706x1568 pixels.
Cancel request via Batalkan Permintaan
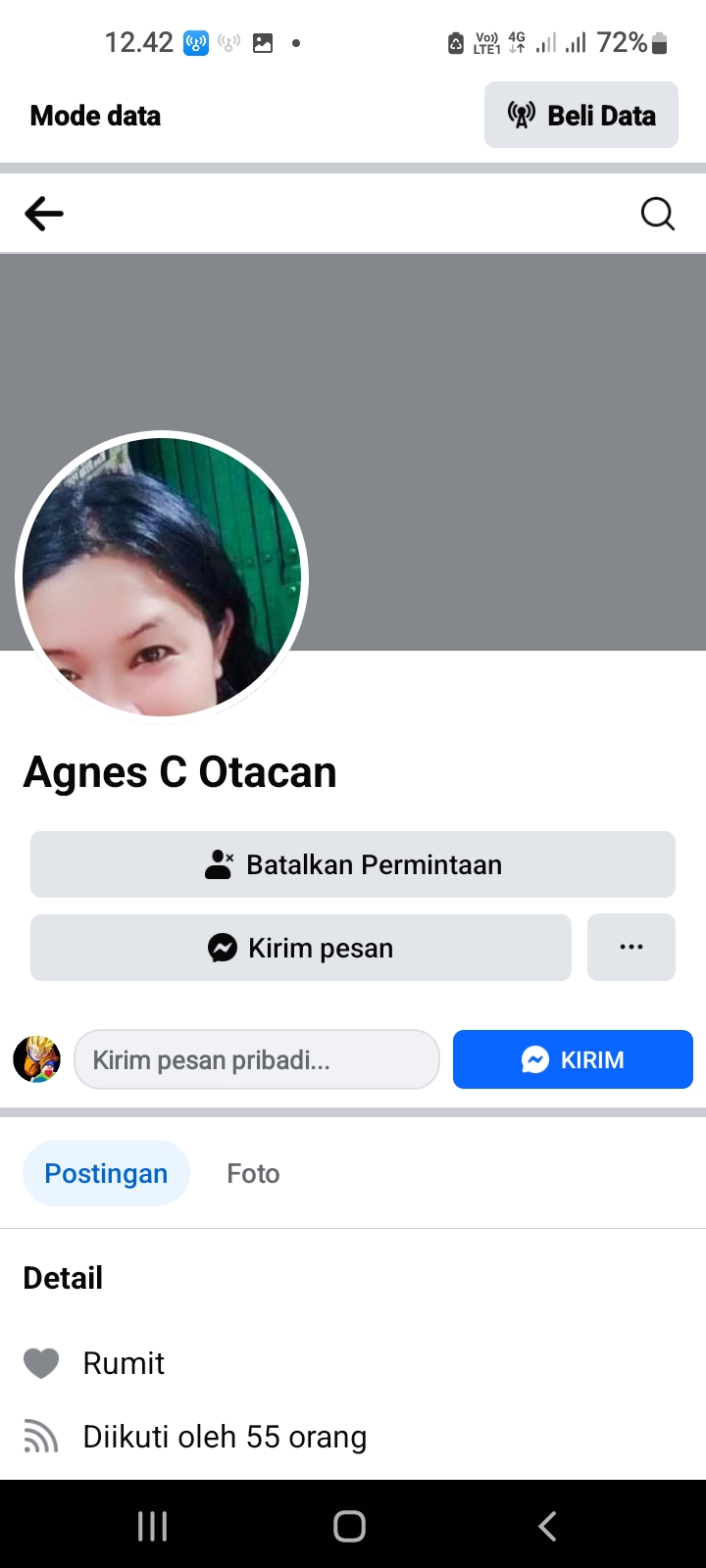pos(353,864)
